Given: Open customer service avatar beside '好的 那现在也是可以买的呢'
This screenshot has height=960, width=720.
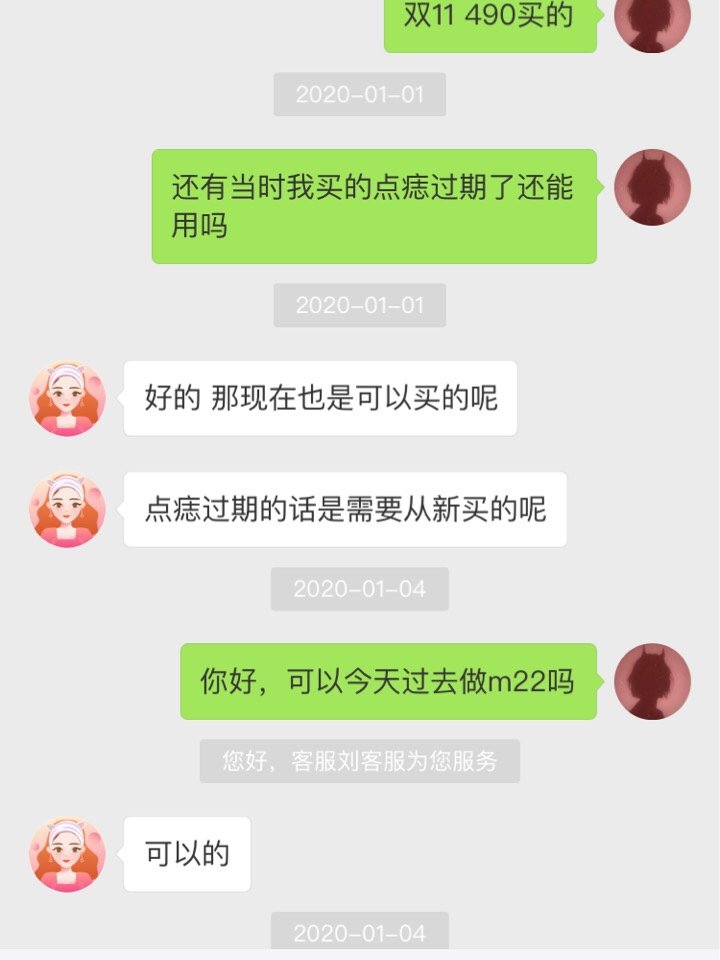Looking at the screenshot, I should tap(68, 398).
